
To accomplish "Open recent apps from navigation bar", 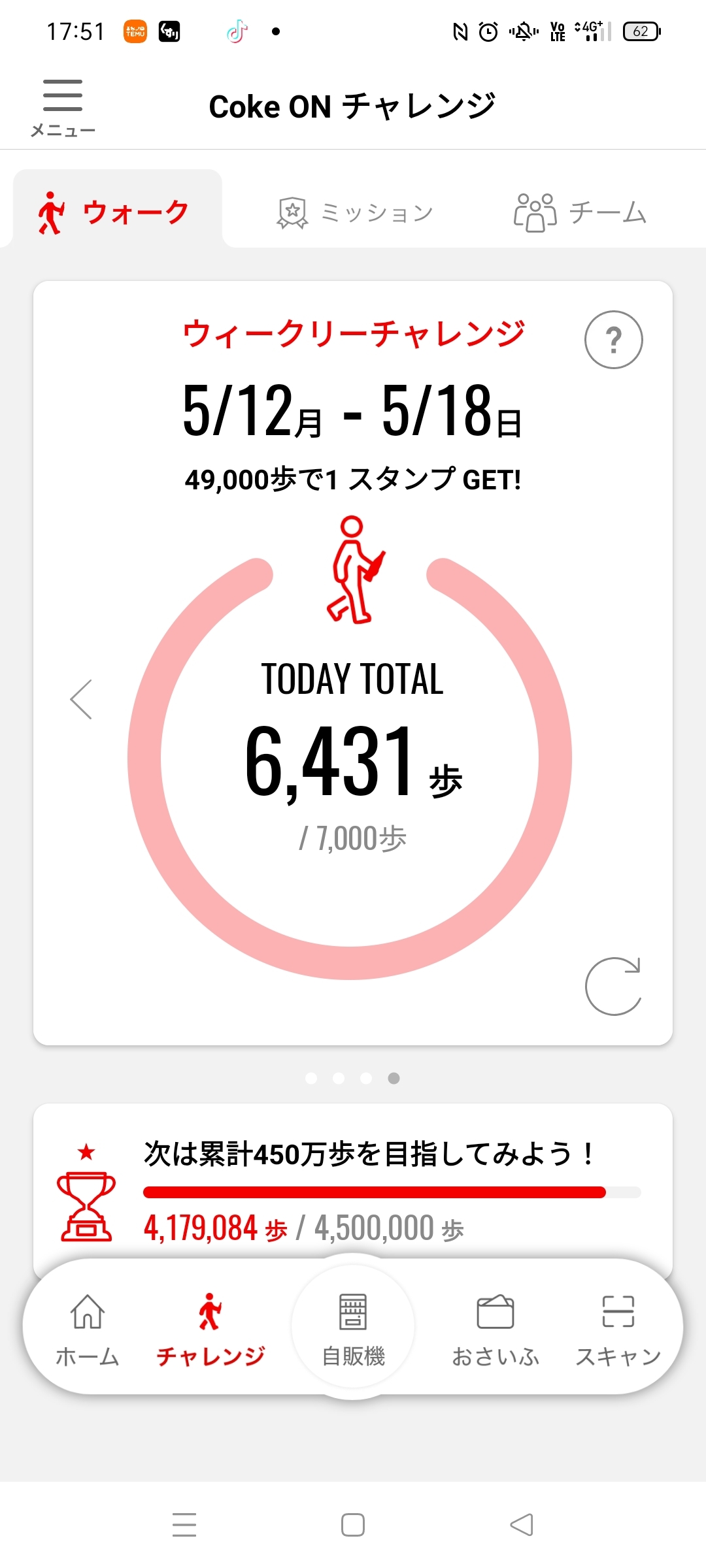I will 184,1525.
